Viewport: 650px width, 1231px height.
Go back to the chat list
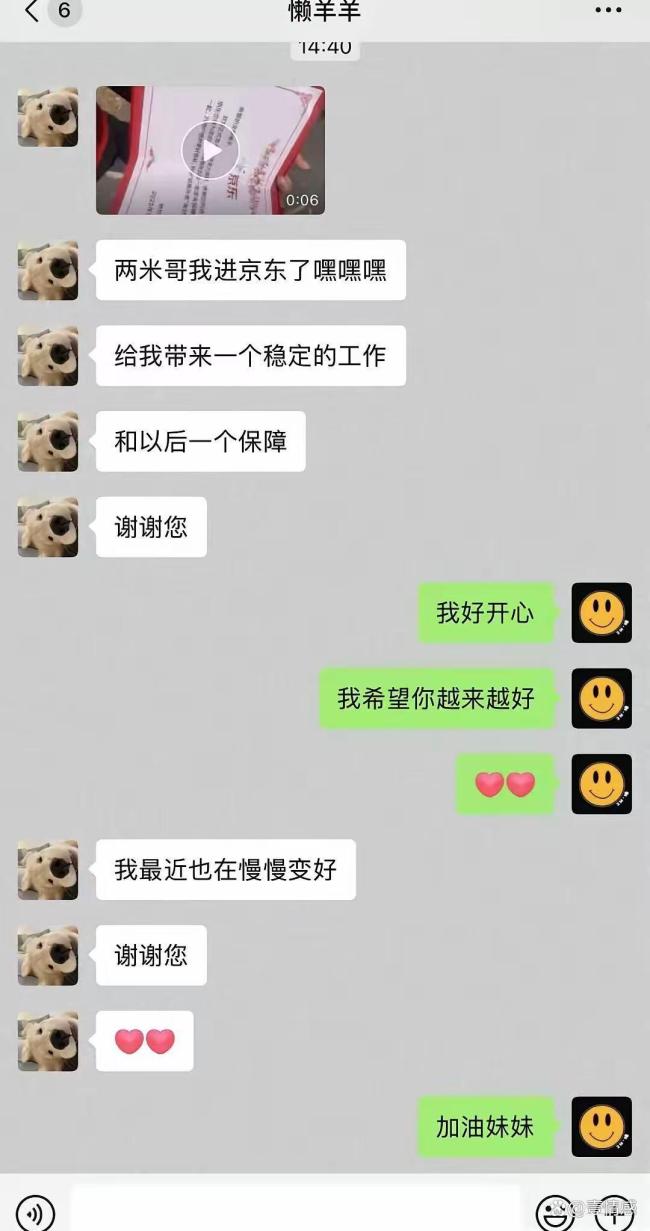click(x=32, y=11)
